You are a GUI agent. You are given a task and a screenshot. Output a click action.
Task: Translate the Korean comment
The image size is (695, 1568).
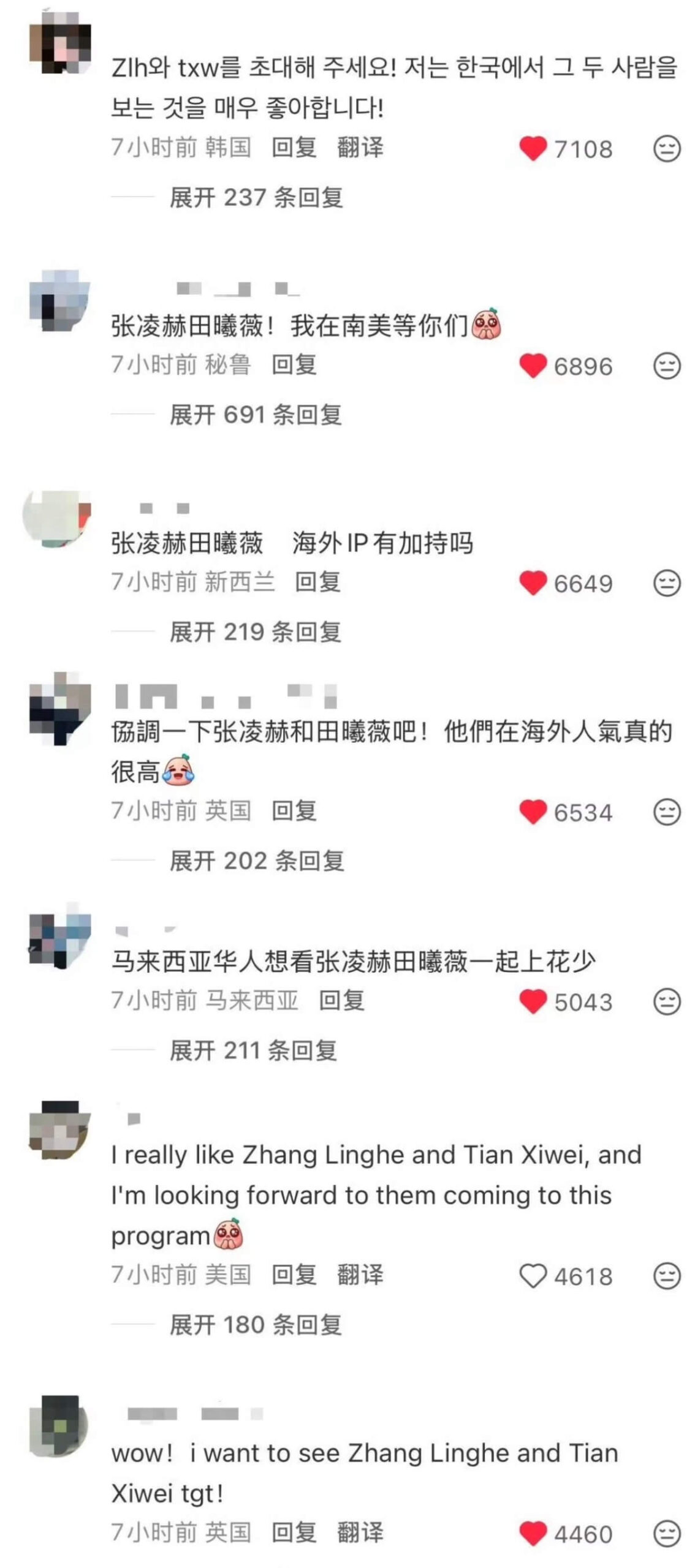coord(360,148)
